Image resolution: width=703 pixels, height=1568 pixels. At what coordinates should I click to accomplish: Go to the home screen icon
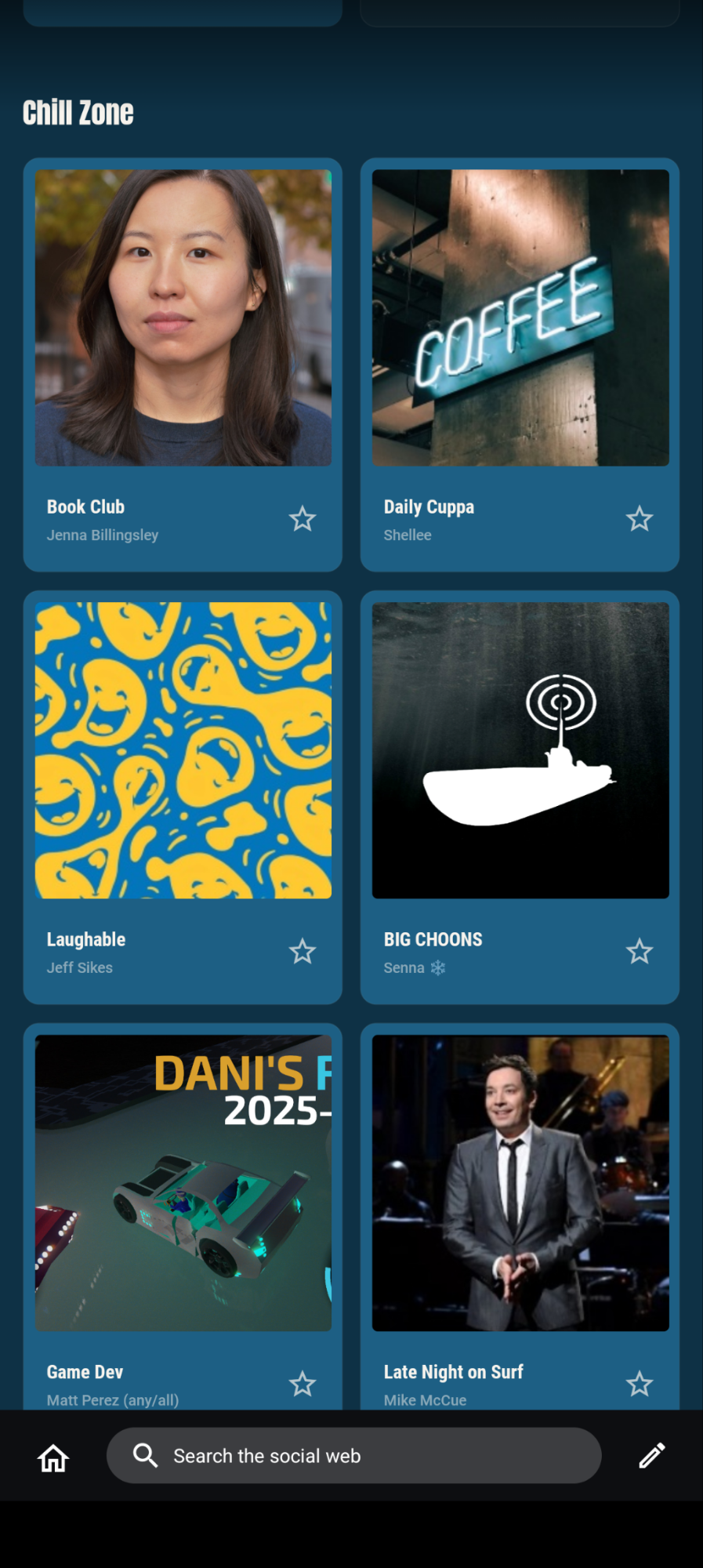point(53,1457)
